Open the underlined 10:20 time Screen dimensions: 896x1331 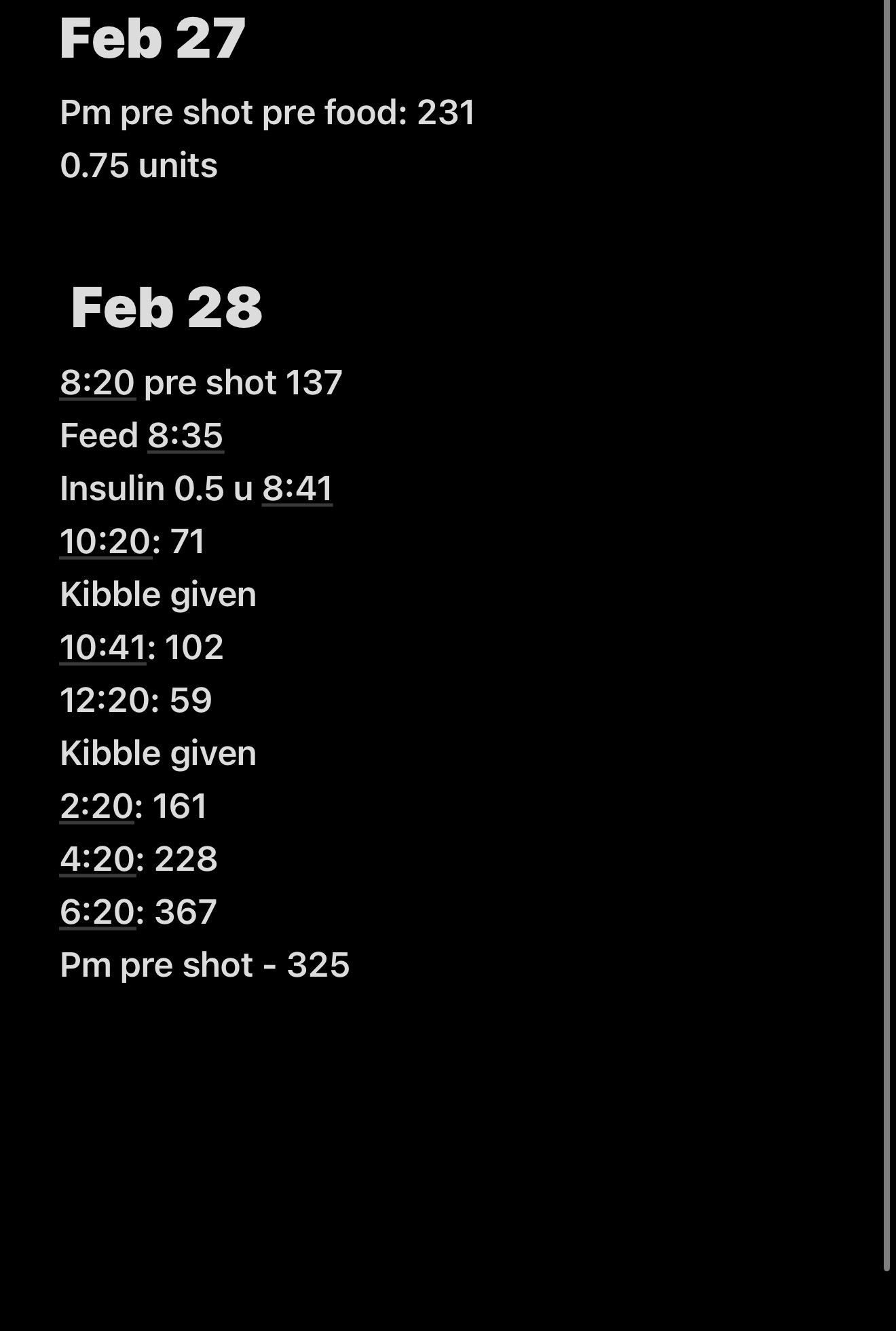coord(105,542)
